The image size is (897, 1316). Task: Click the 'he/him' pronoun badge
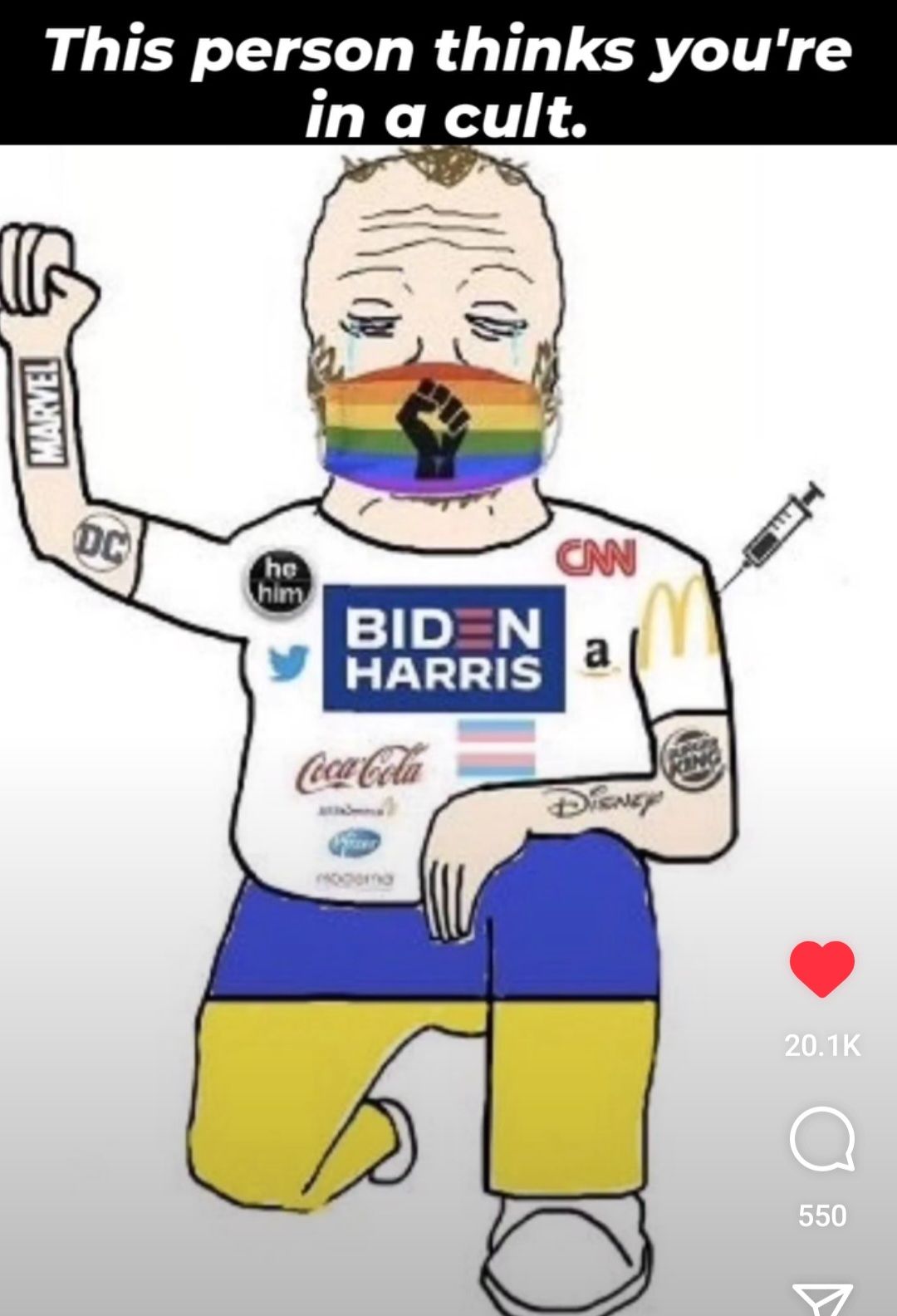pyautogui.click(x=278, y=578)
